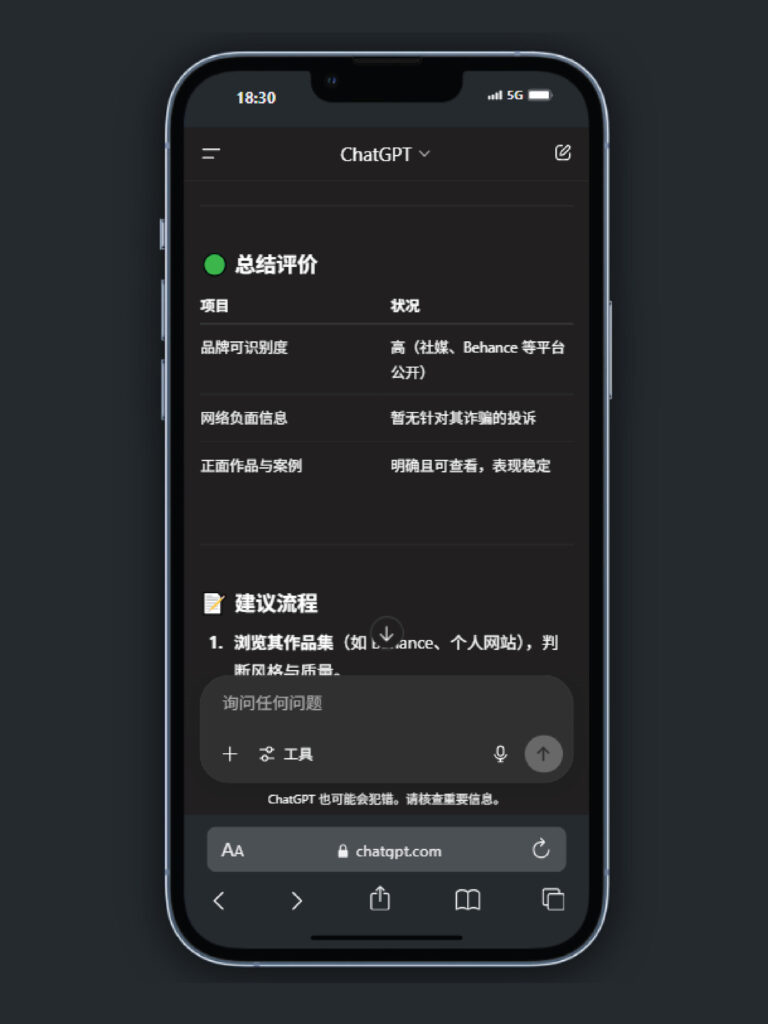This screenshot has width=768, height=1024.
Task: Tap the chatgpt.com address bar
Action: [390, 851]
